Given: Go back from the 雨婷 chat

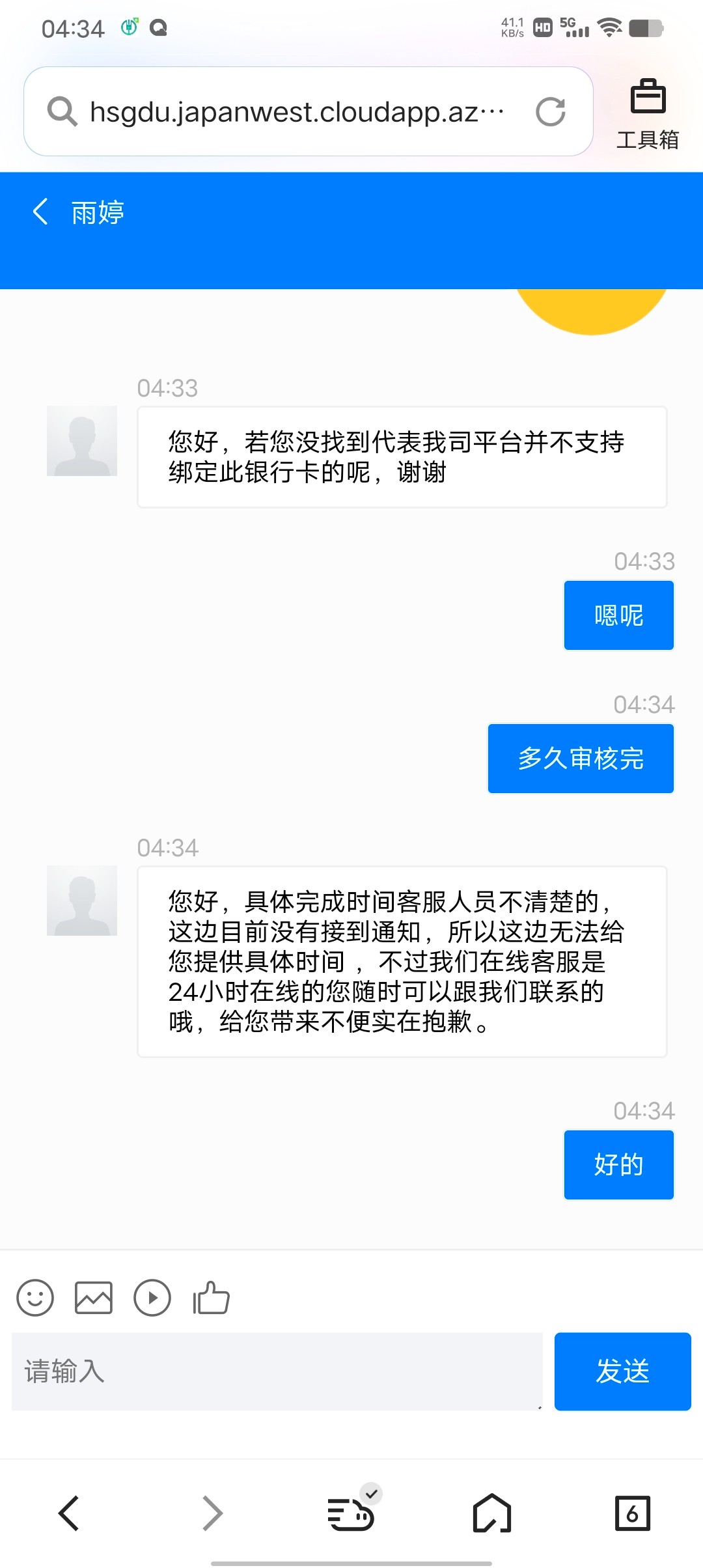Looking at the screenshot, I should point(40,212).
